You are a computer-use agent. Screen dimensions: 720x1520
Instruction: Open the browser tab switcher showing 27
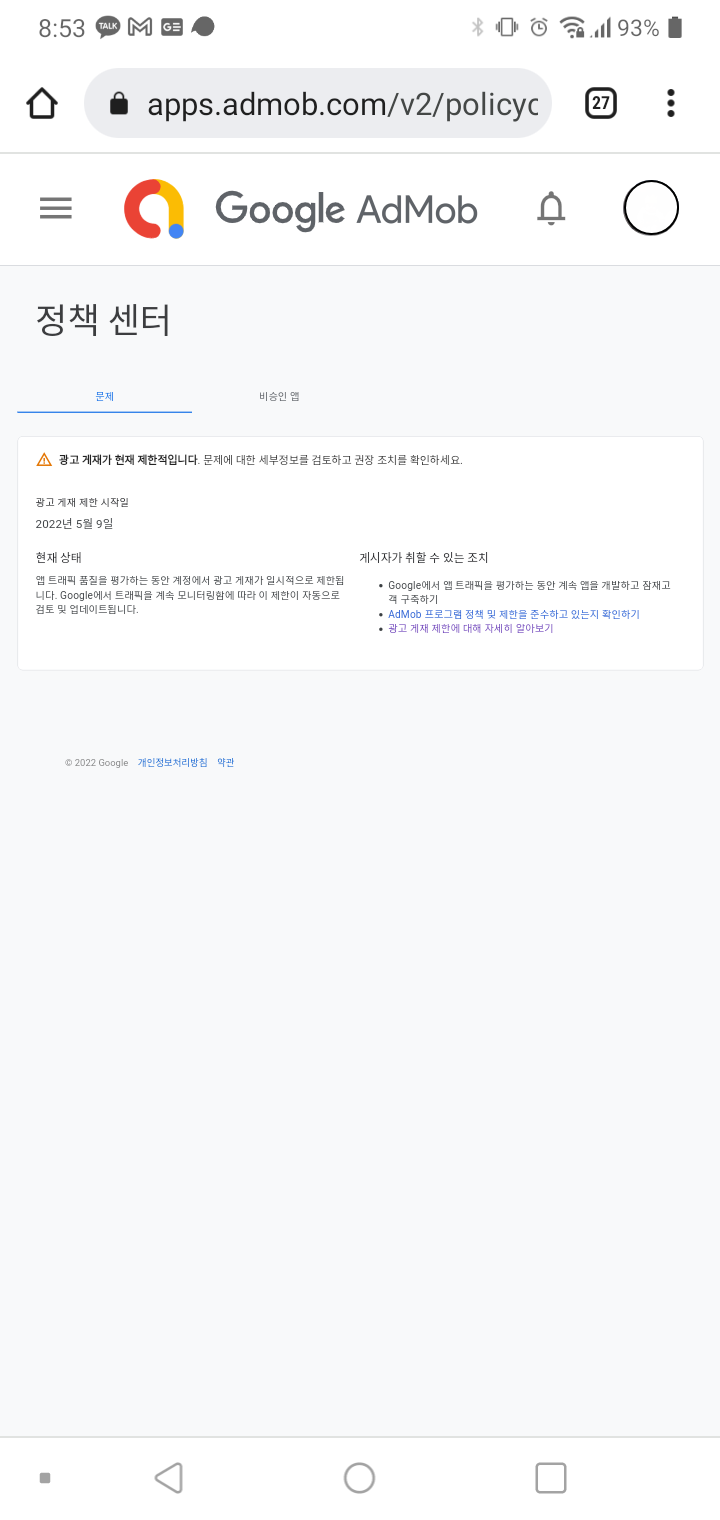[600, 103]
